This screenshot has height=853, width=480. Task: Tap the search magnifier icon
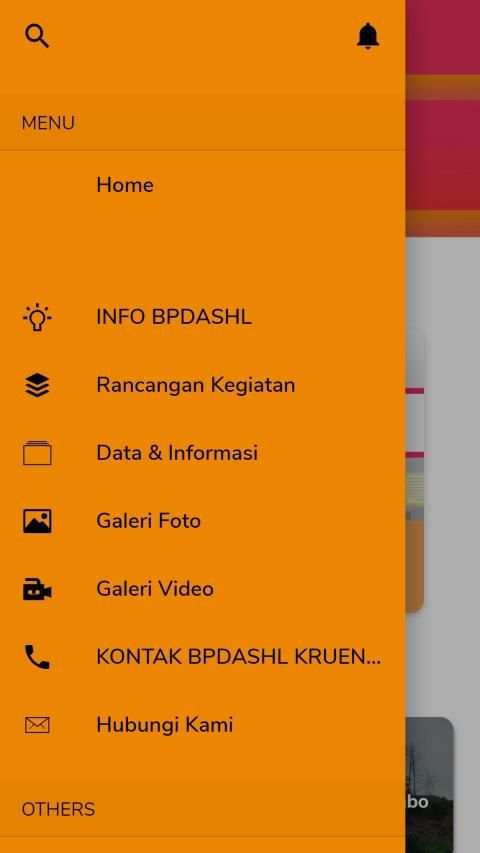[37, 36]
